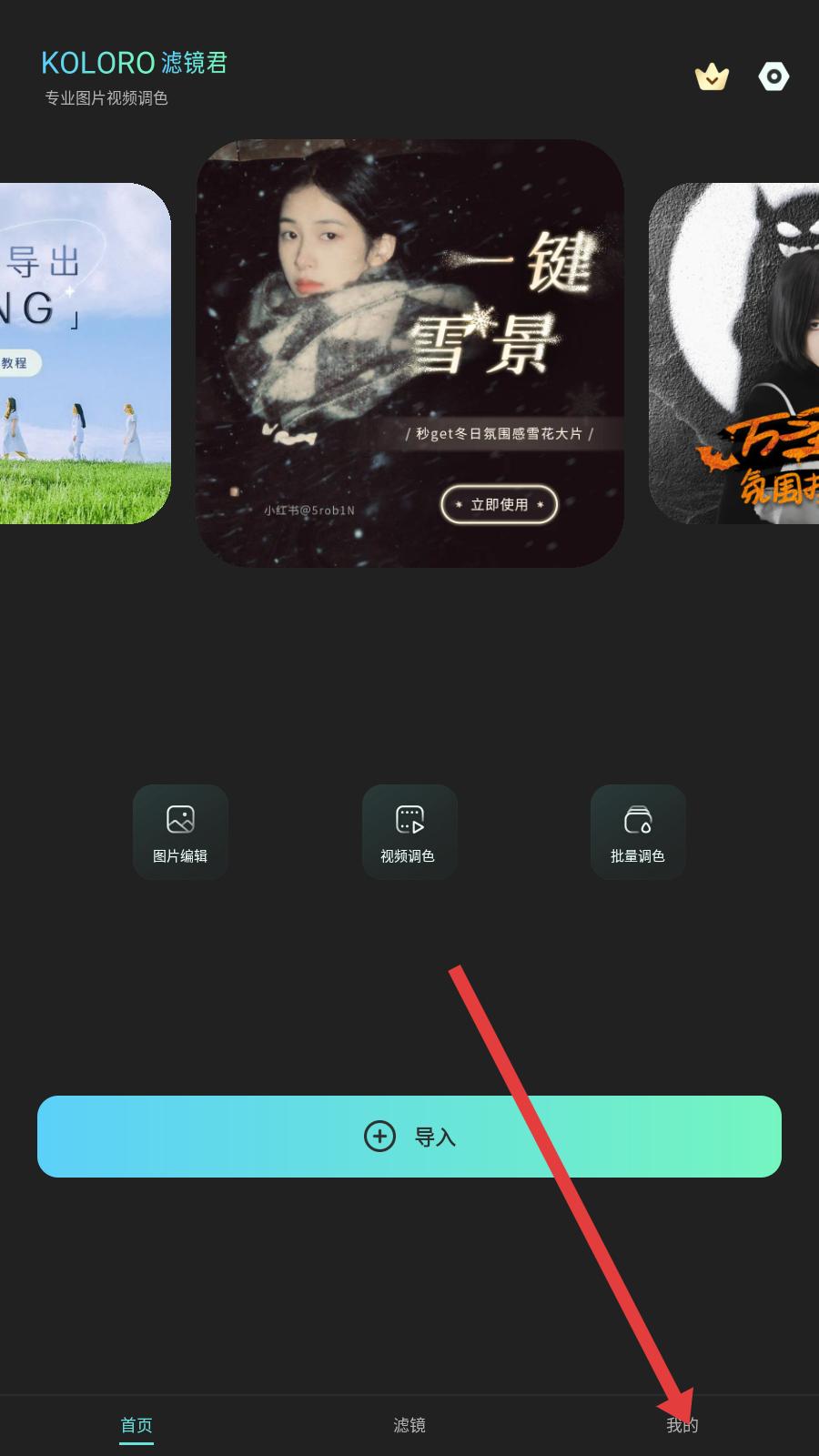Select 批量调色 batch color grading

point(638,832)
